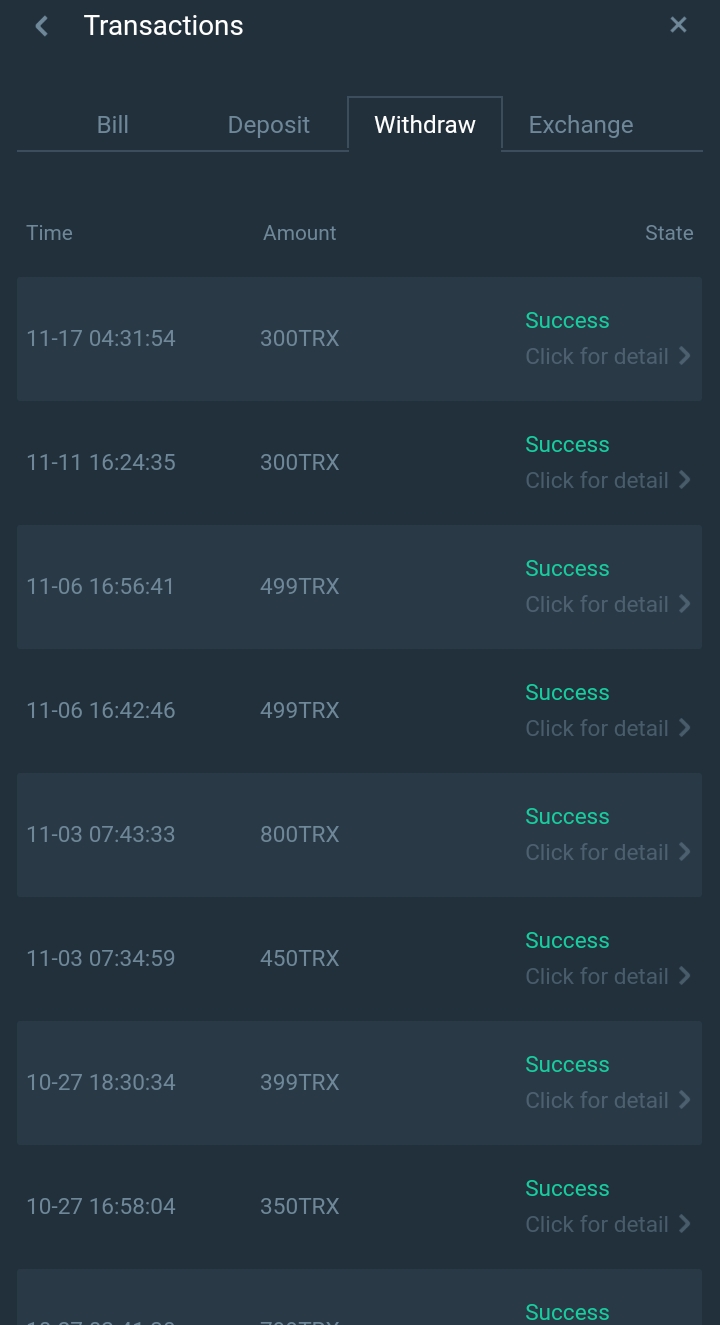This screenshot has width=720, height=1325.
Task: Open the 11-06 16:42:46 withdrawal record
Action: coord(360,711)
